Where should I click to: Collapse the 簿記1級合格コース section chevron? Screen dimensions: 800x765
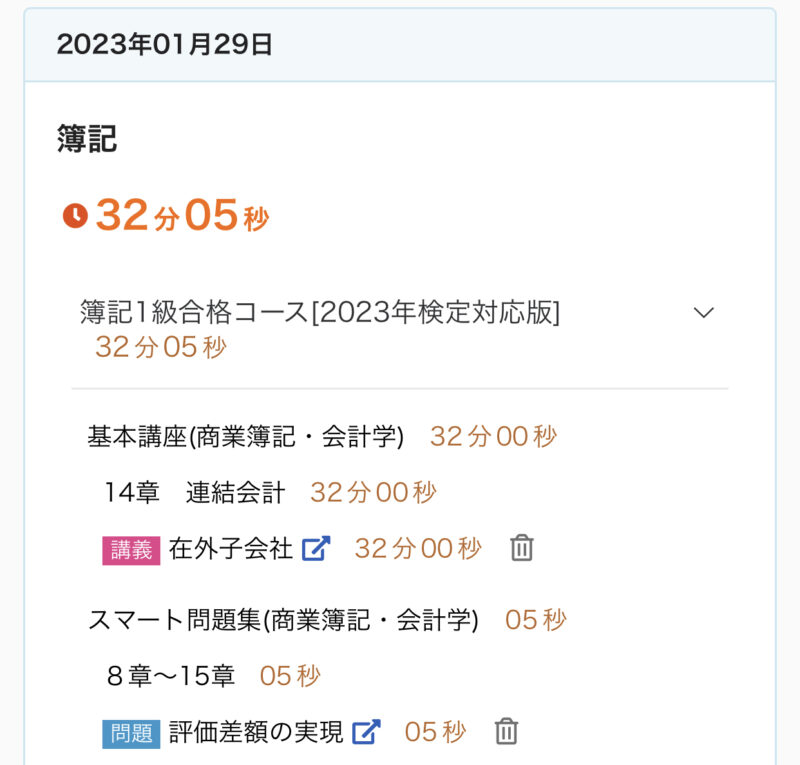click(704, 312)
